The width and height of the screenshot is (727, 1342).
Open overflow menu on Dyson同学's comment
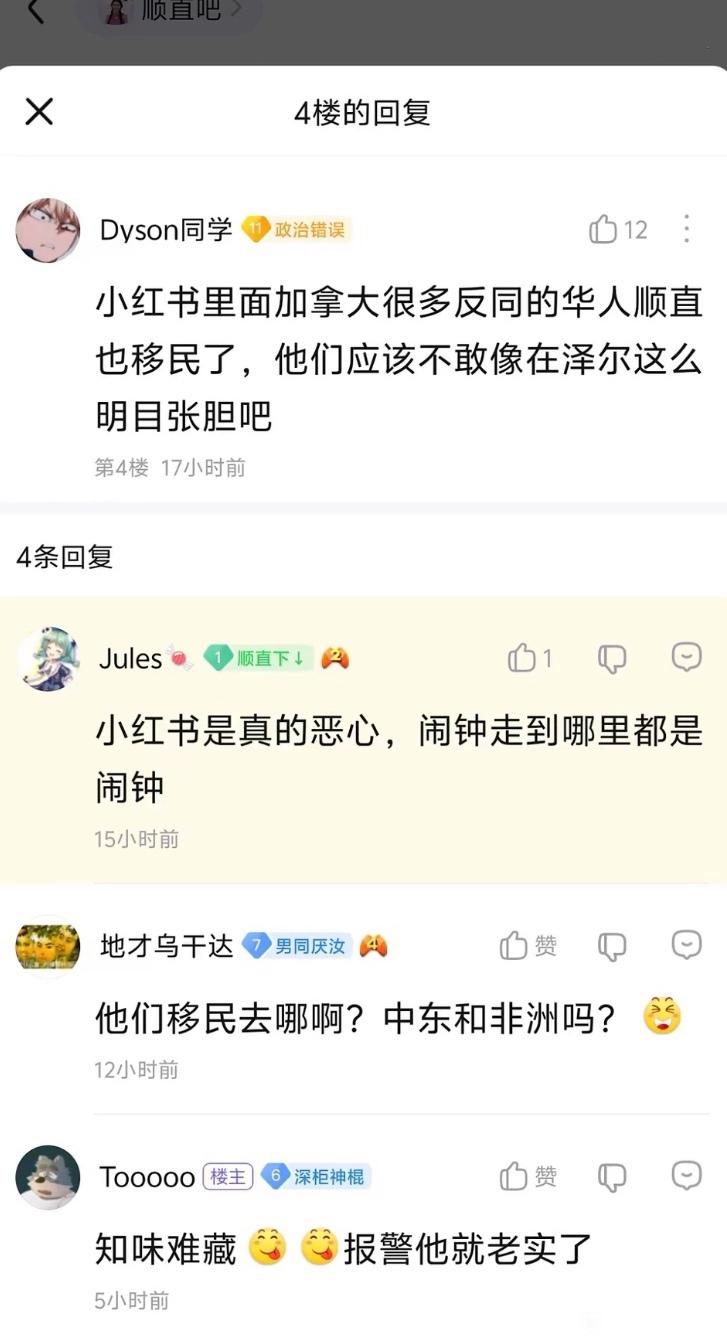pos(686,229)
